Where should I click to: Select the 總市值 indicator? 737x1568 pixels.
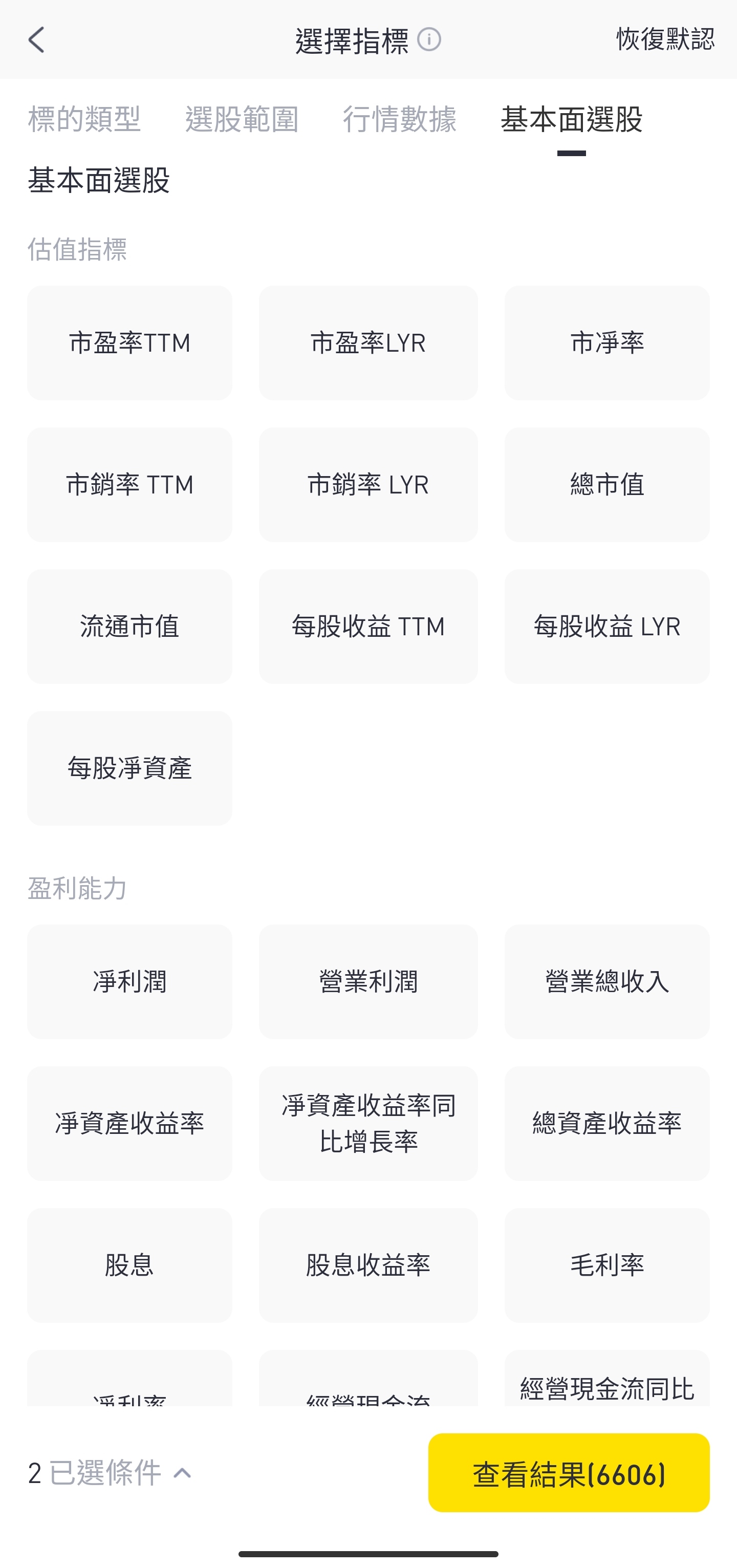(x=607, y=484)
